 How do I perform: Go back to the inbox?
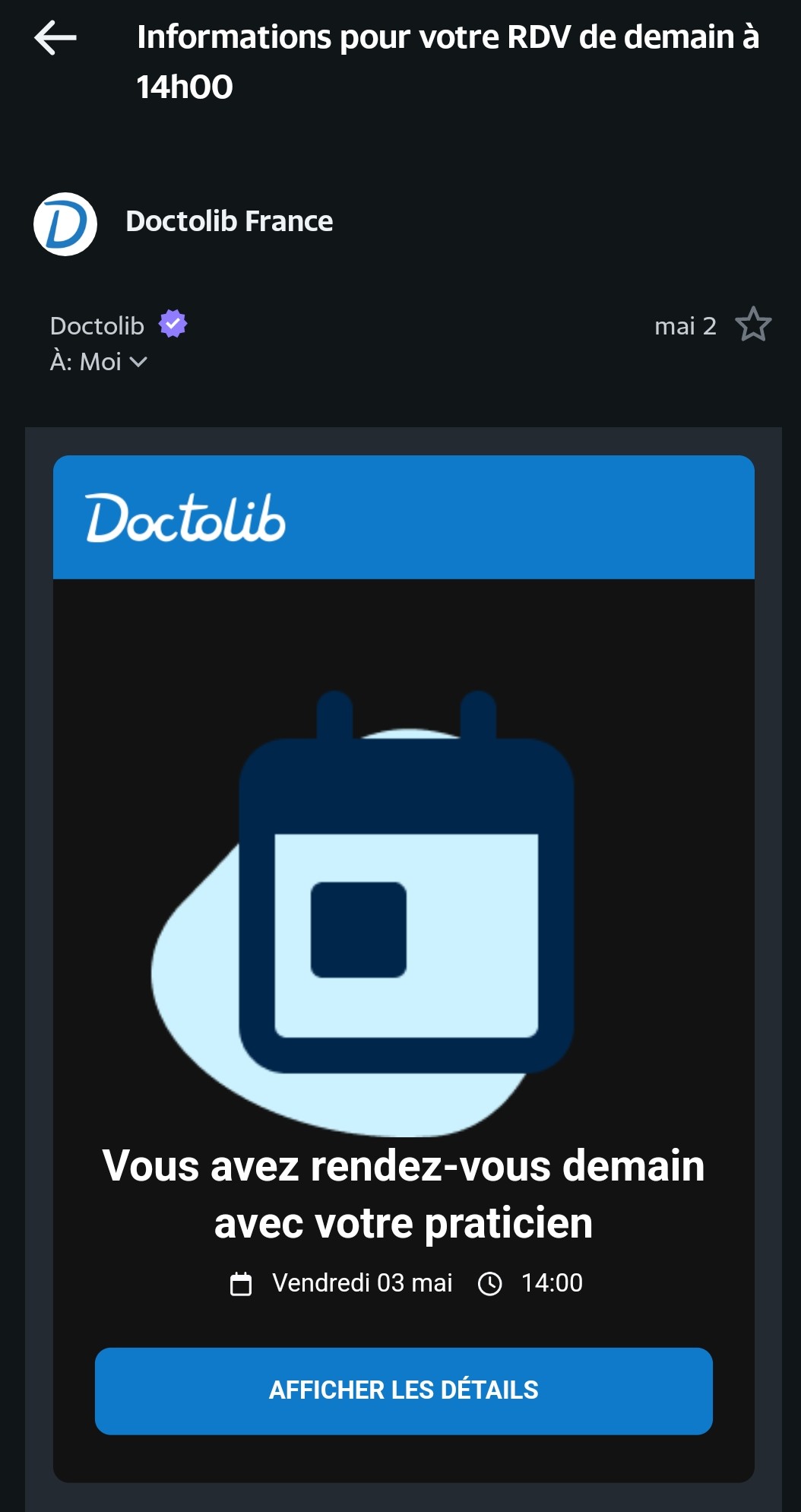point(55,37)
